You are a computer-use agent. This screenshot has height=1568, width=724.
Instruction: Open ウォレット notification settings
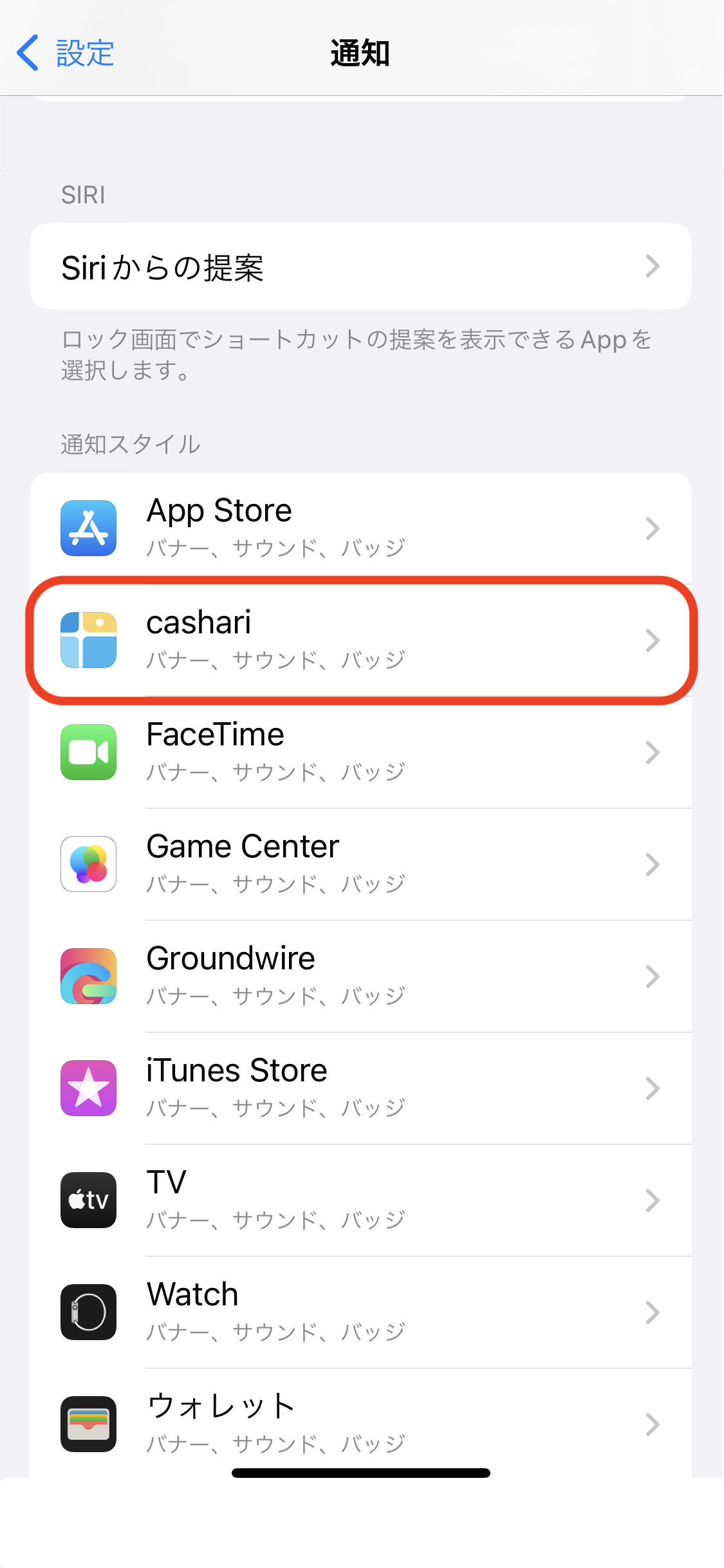pyautogui.click(x=360, y=1423)
